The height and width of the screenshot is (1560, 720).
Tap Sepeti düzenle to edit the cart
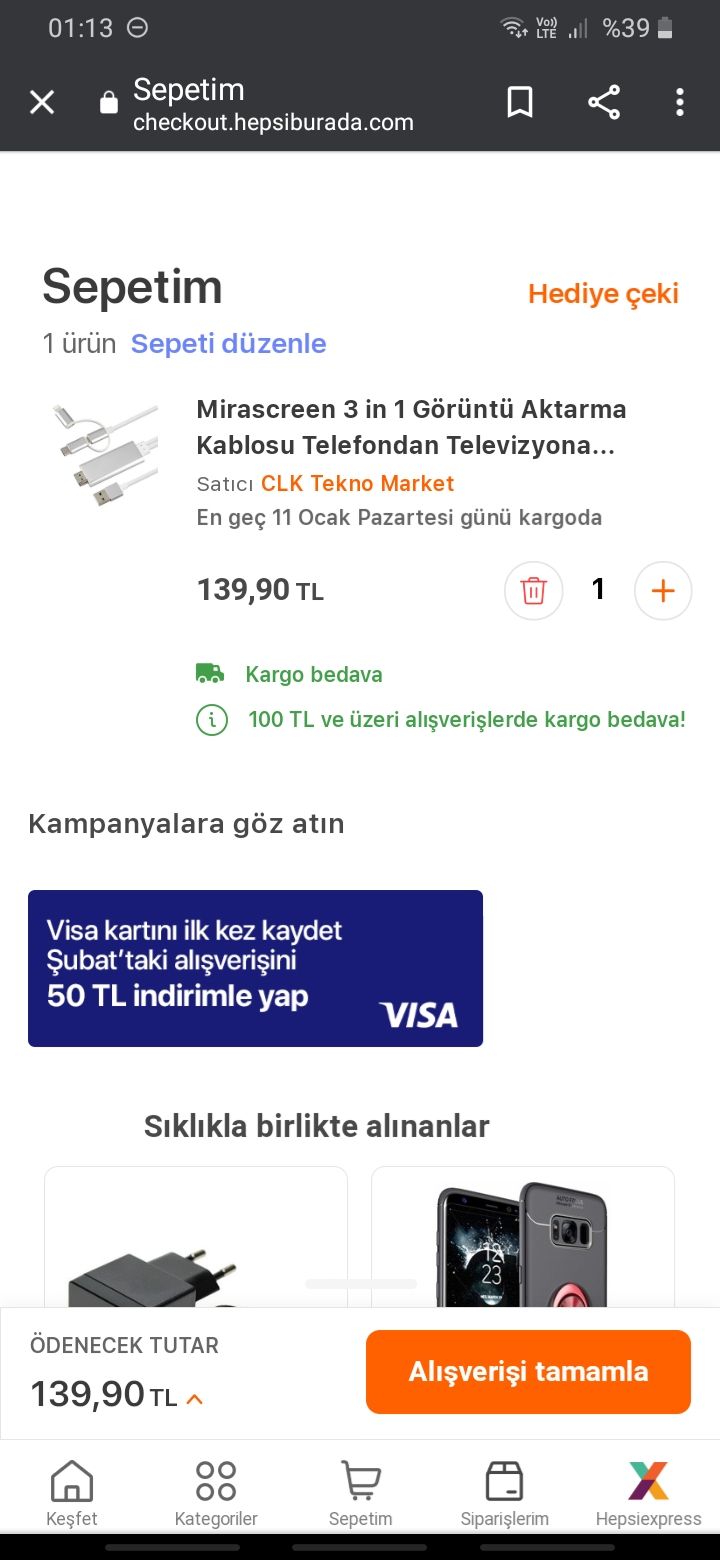[x=228, y=344]
